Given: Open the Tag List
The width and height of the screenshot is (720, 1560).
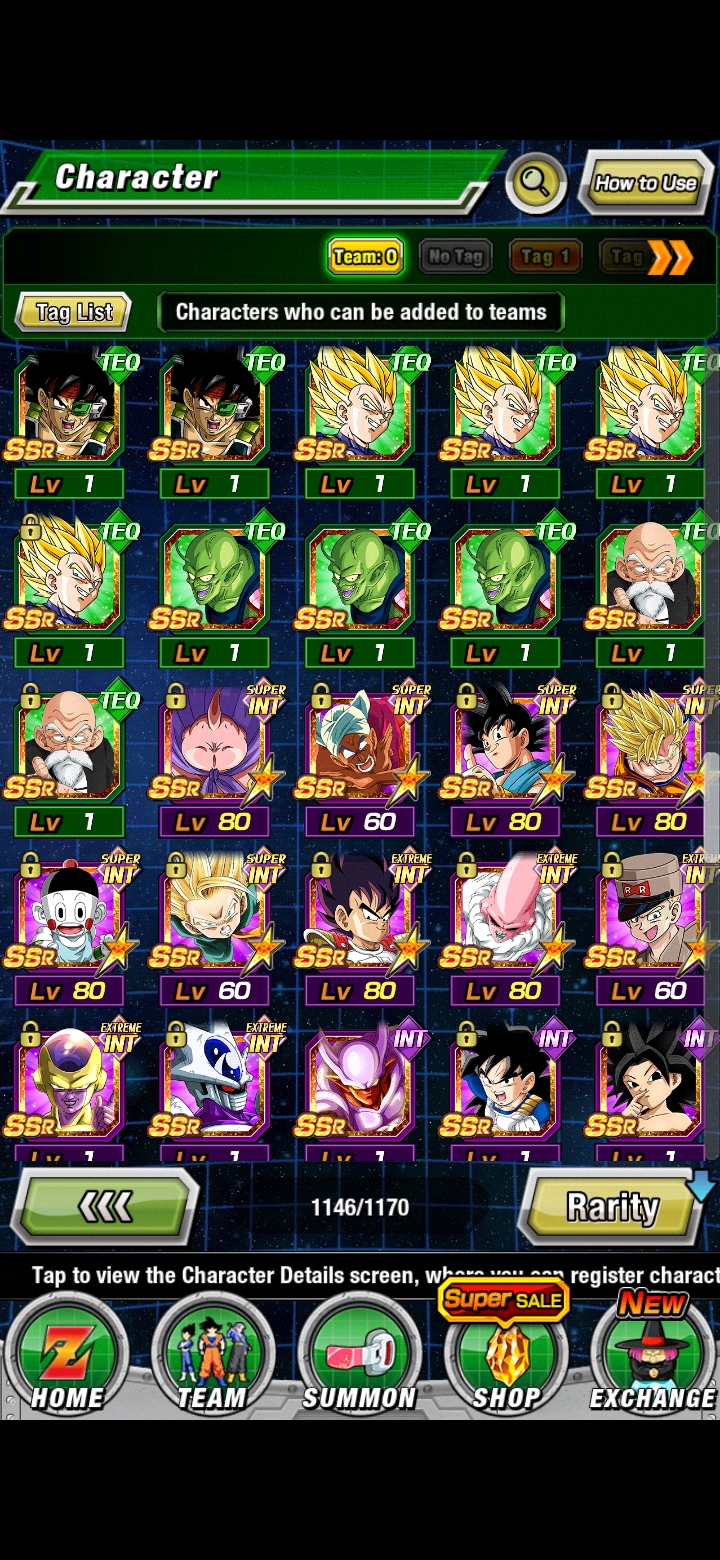Looking at the screenshot, I should (x=74, y=312).
